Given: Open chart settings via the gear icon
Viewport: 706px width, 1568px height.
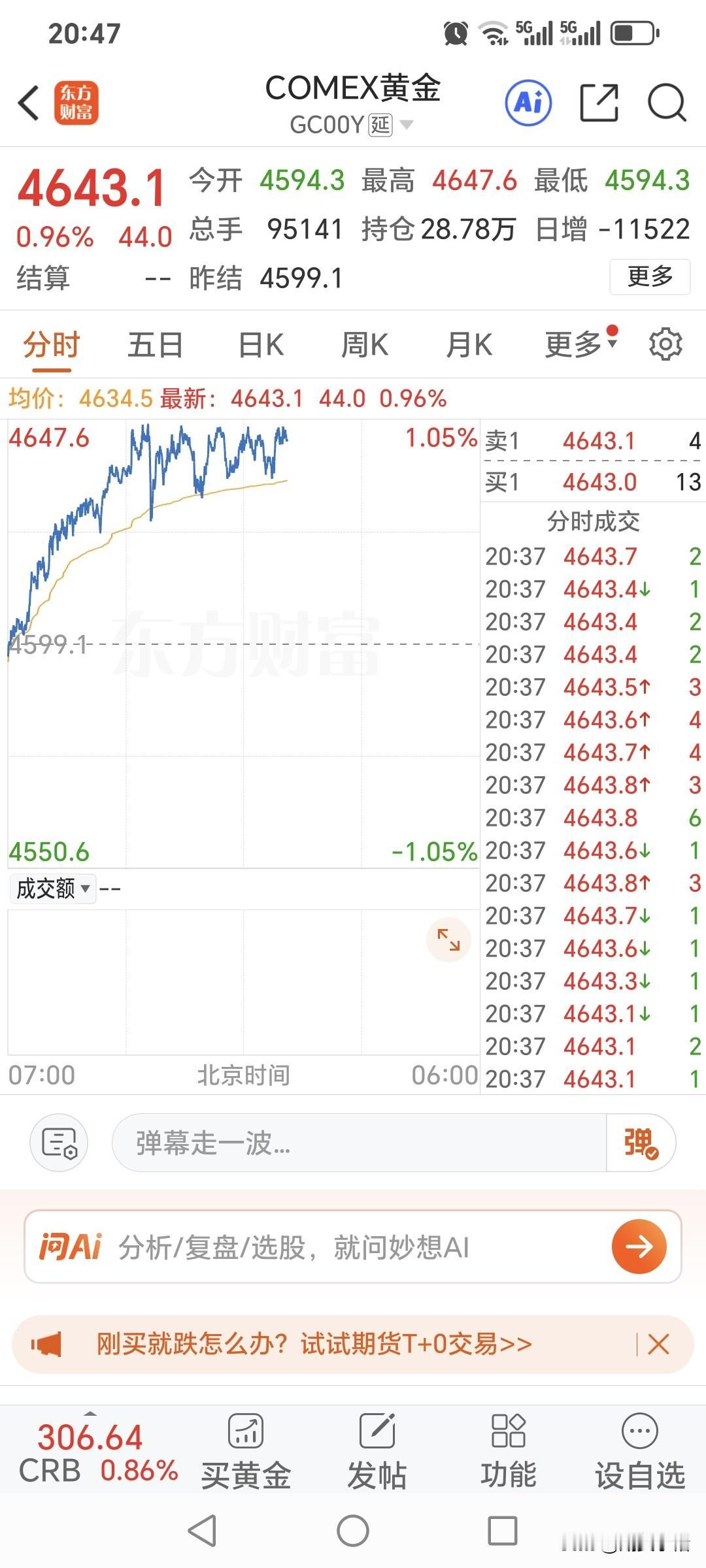Looking at the screenshot, I should (666, 344).
